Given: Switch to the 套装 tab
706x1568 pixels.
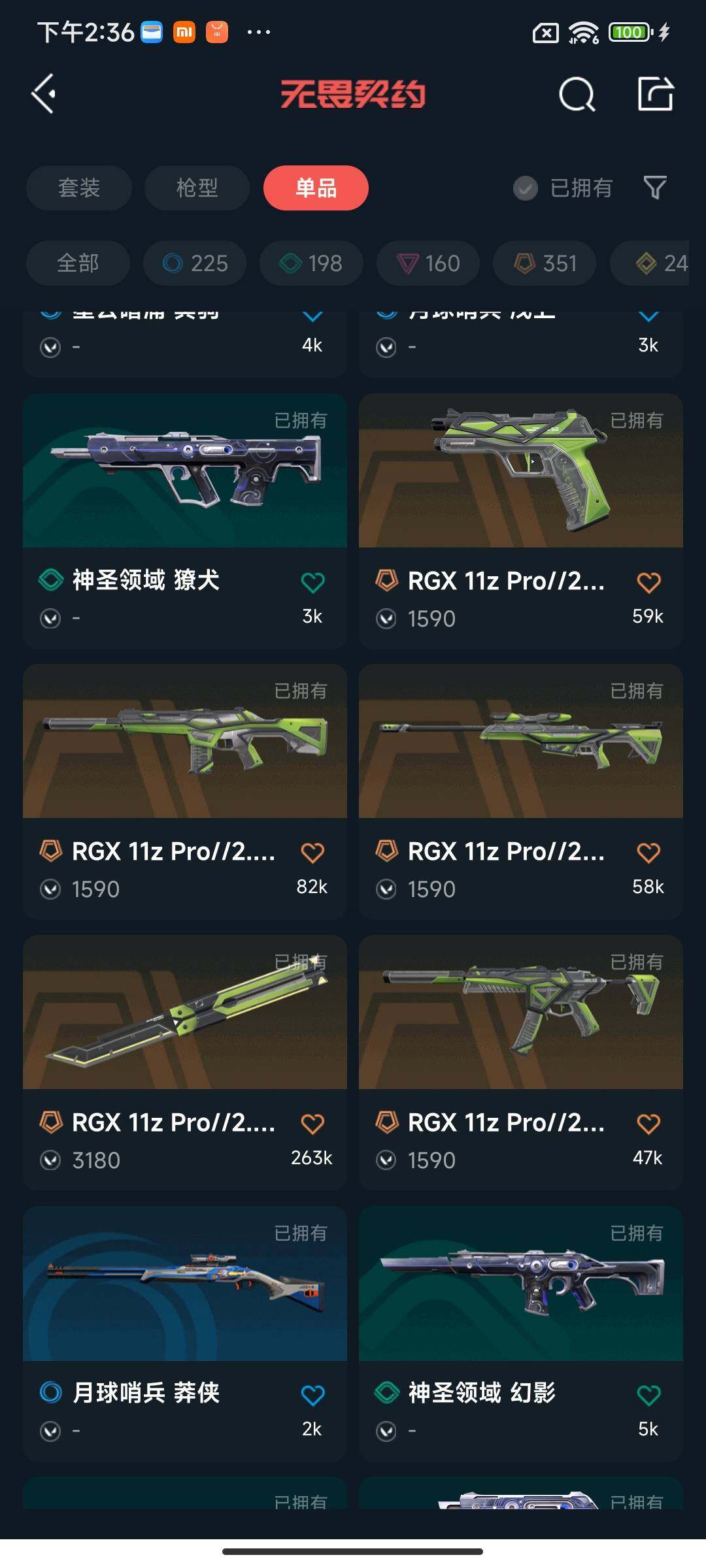Looking at the screenshot, I should tap(79, 188).
